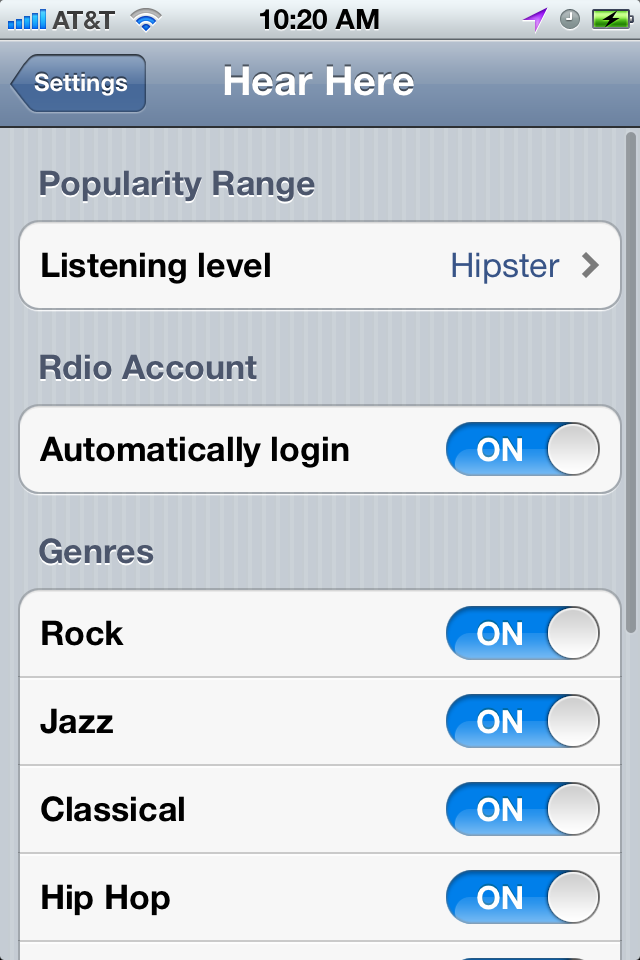Go back to Settings
Screen dimensions: 640x960
coord(80,83)
